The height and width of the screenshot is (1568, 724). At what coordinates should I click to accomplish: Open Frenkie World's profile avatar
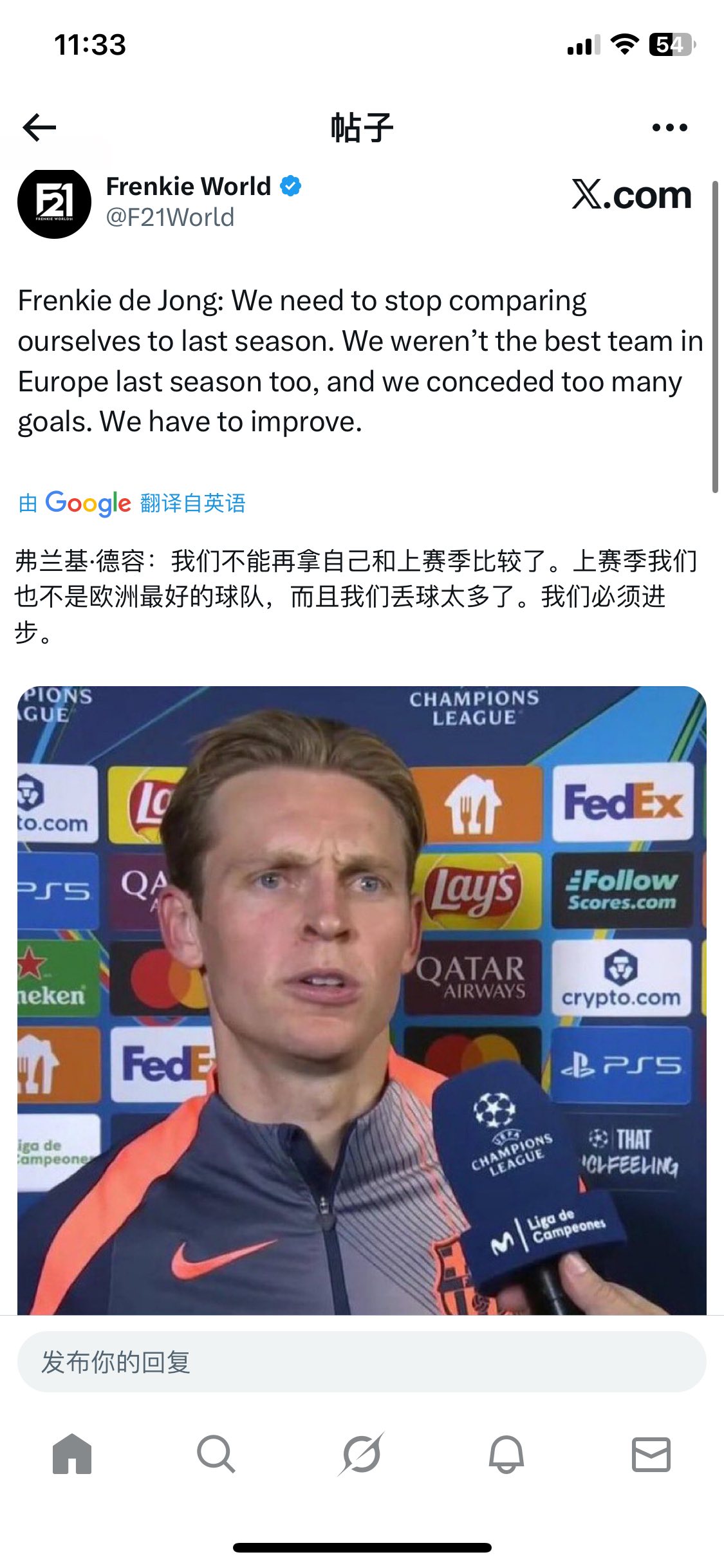[54, 203]
